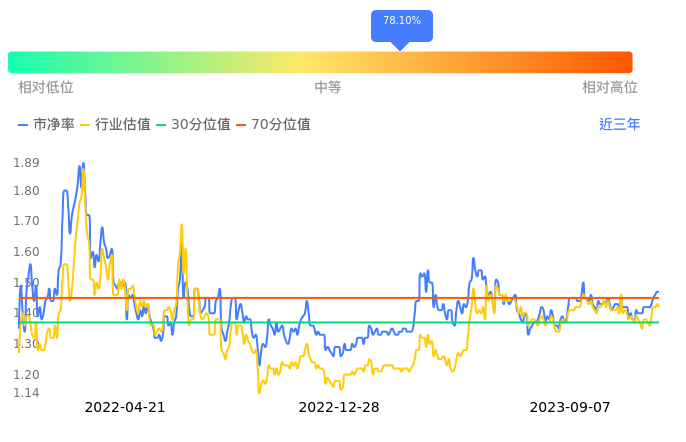
Task: Toggle the 70分位值 line in the legend
Action: pyautogui.click(x=274, y=125)
